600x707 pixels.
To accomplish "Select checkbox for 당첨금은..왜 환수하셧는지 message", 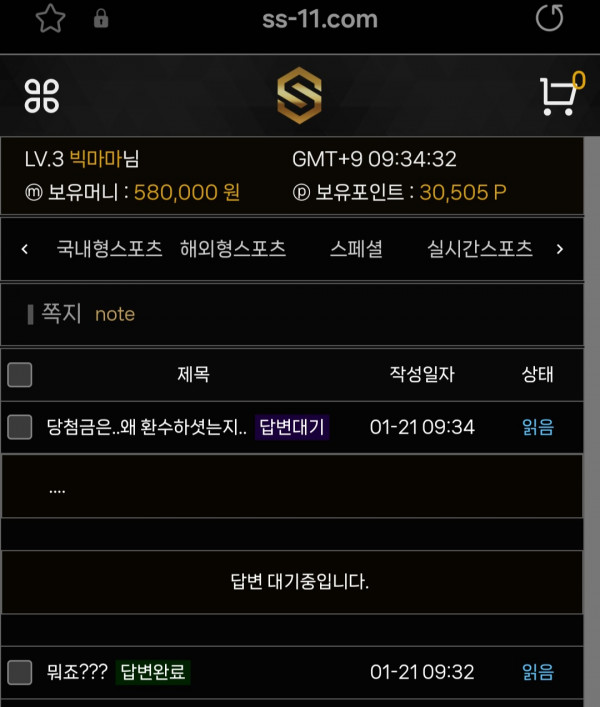I will click(x=20, y=428).
